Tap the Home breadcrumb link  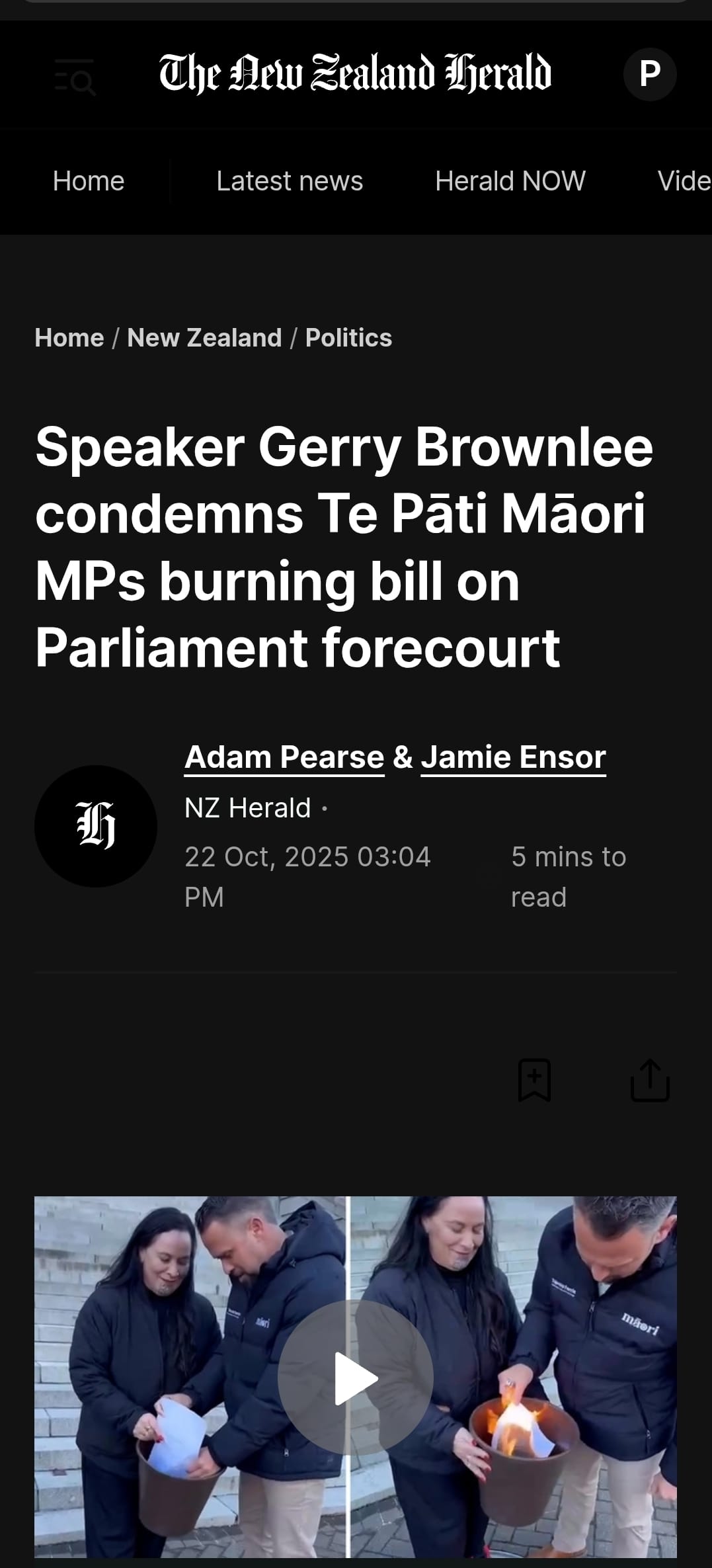[69, 338]
